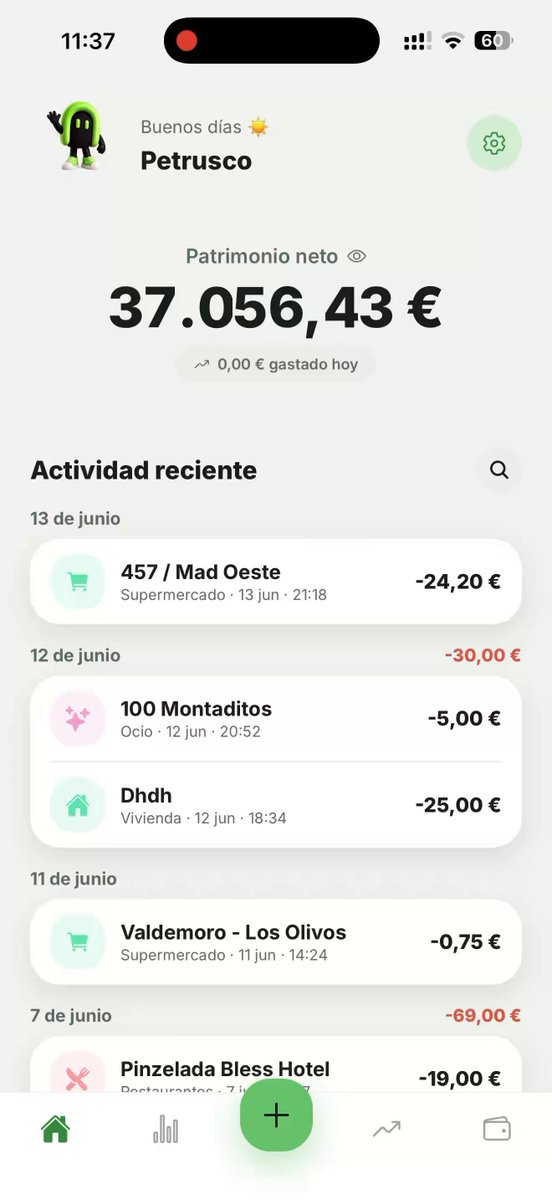Switch to the trend line tab

(x=387, y=1130)
